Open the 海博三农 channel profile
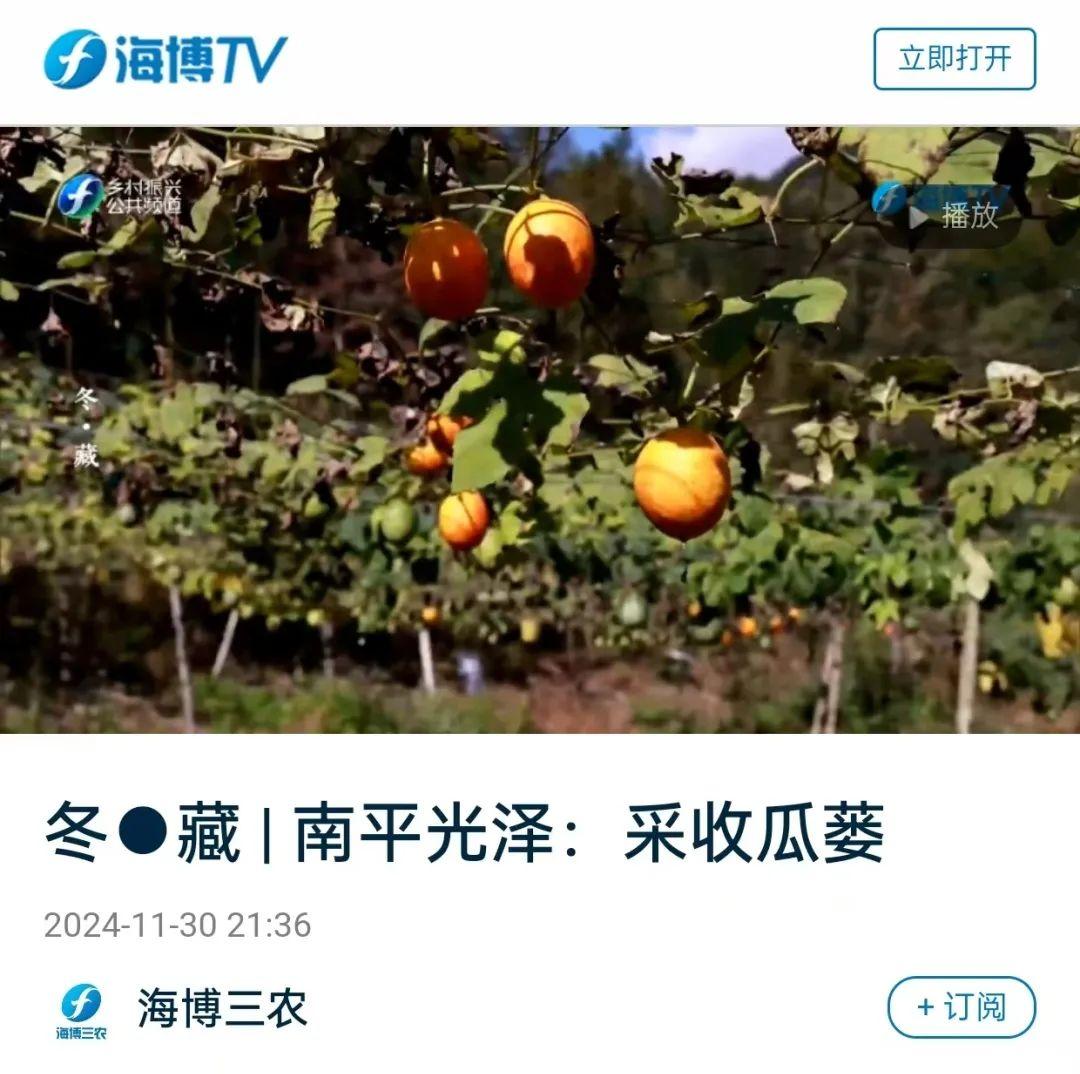Image resolution: width=1080 pixels, height=1074 pixels. point(220,1007)
